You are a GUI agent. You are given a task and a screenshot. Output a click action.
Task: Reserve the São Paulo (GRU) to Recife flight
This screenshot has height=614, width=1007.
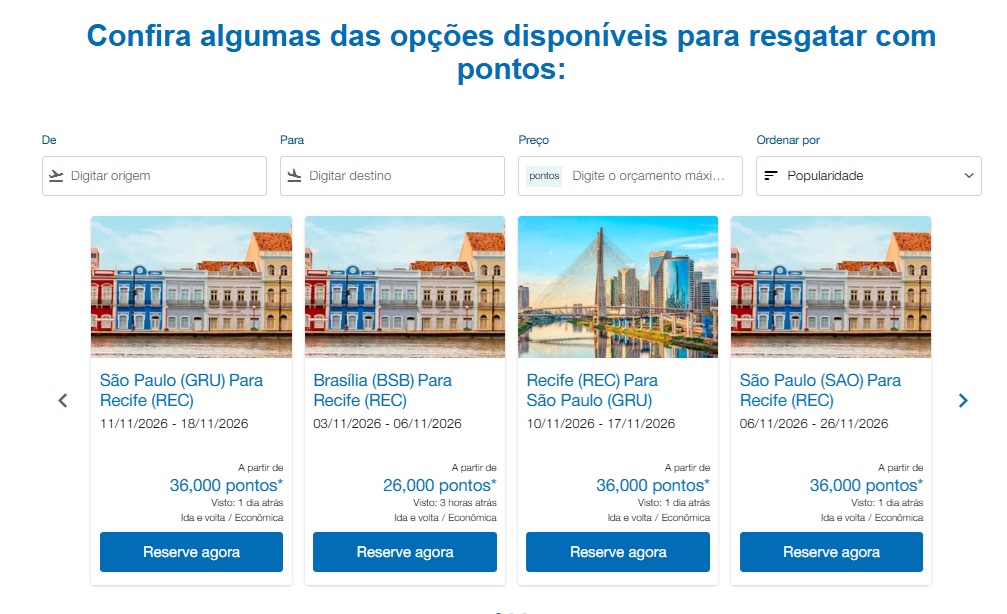pyautogui.click(x=191, y=552)
